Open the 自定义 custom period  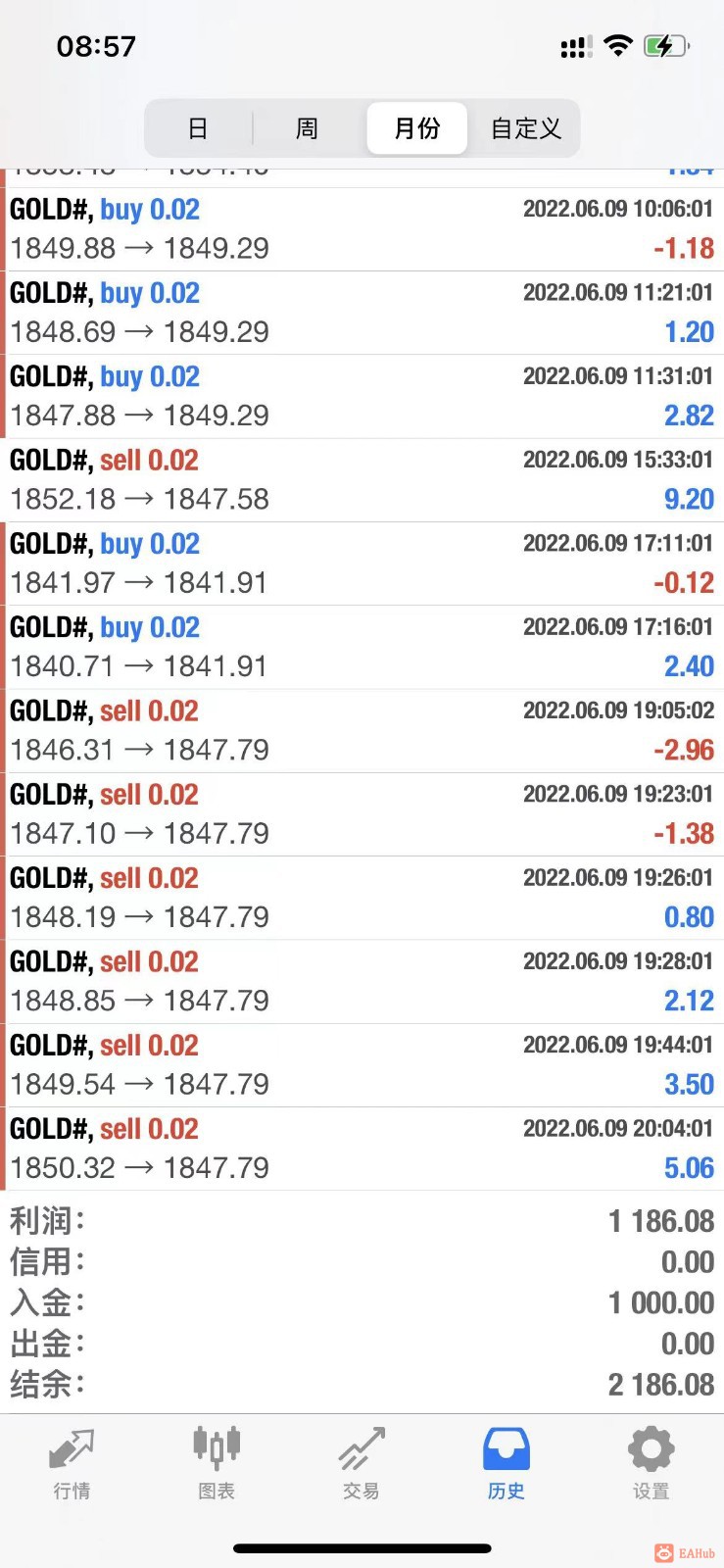click(x=526, y=128)
